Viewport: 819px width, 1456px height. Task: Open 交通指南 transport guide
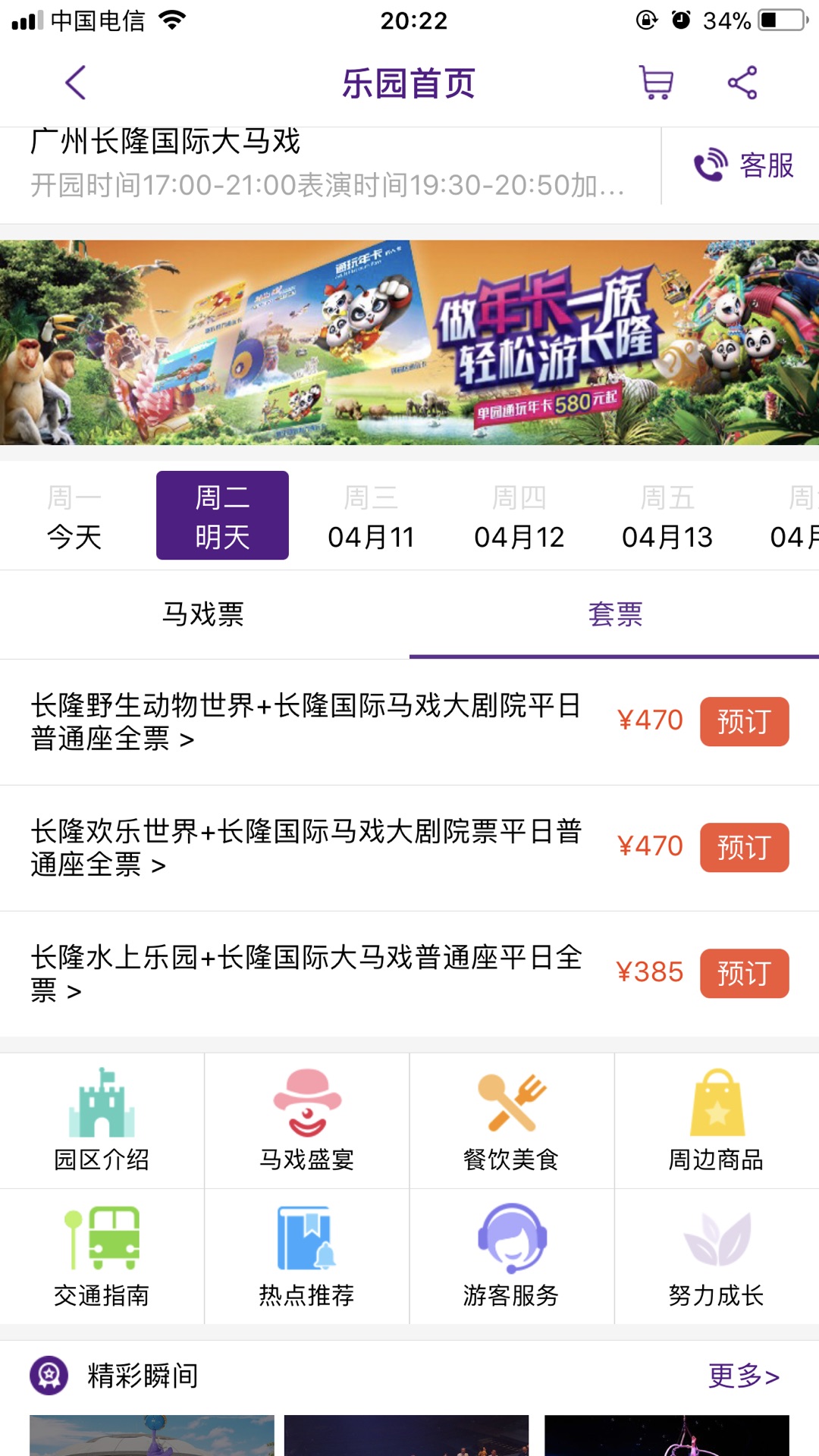(102, 1257)
